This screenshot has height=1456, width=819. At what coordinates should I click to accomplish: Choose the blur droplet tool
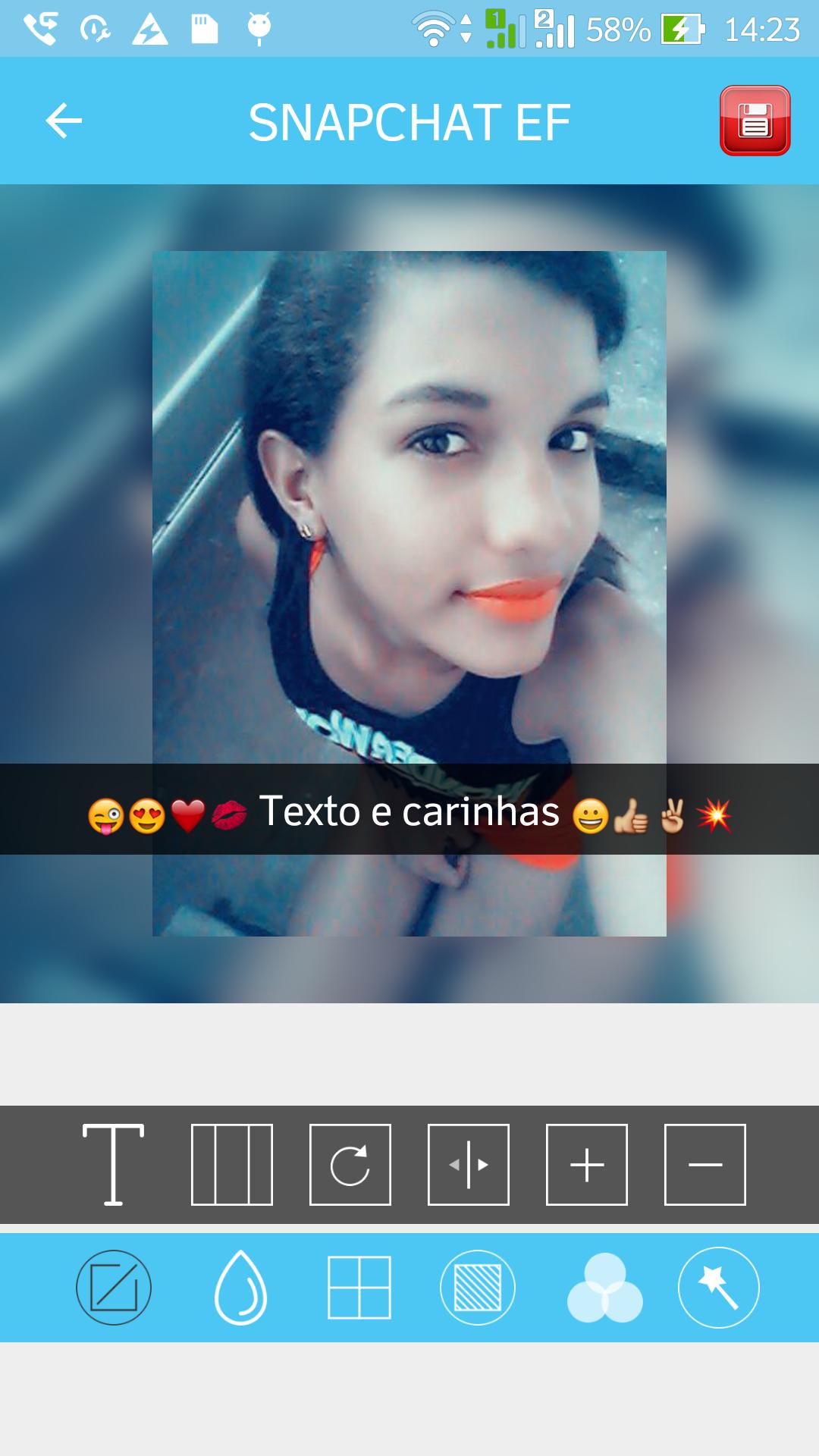click(x=240, y=1288)
